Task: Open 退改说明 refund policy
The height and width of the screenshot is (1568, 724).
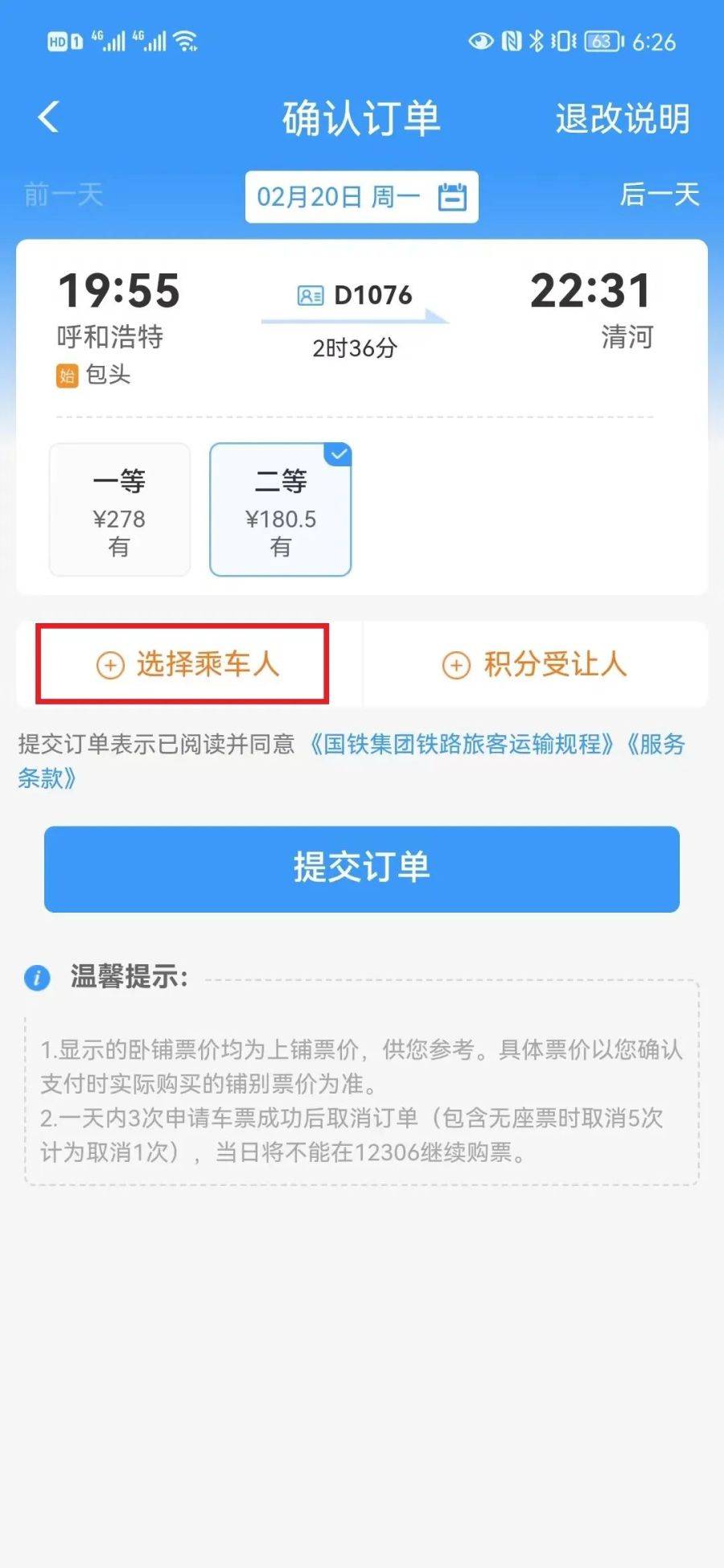Action: point(622,119)
